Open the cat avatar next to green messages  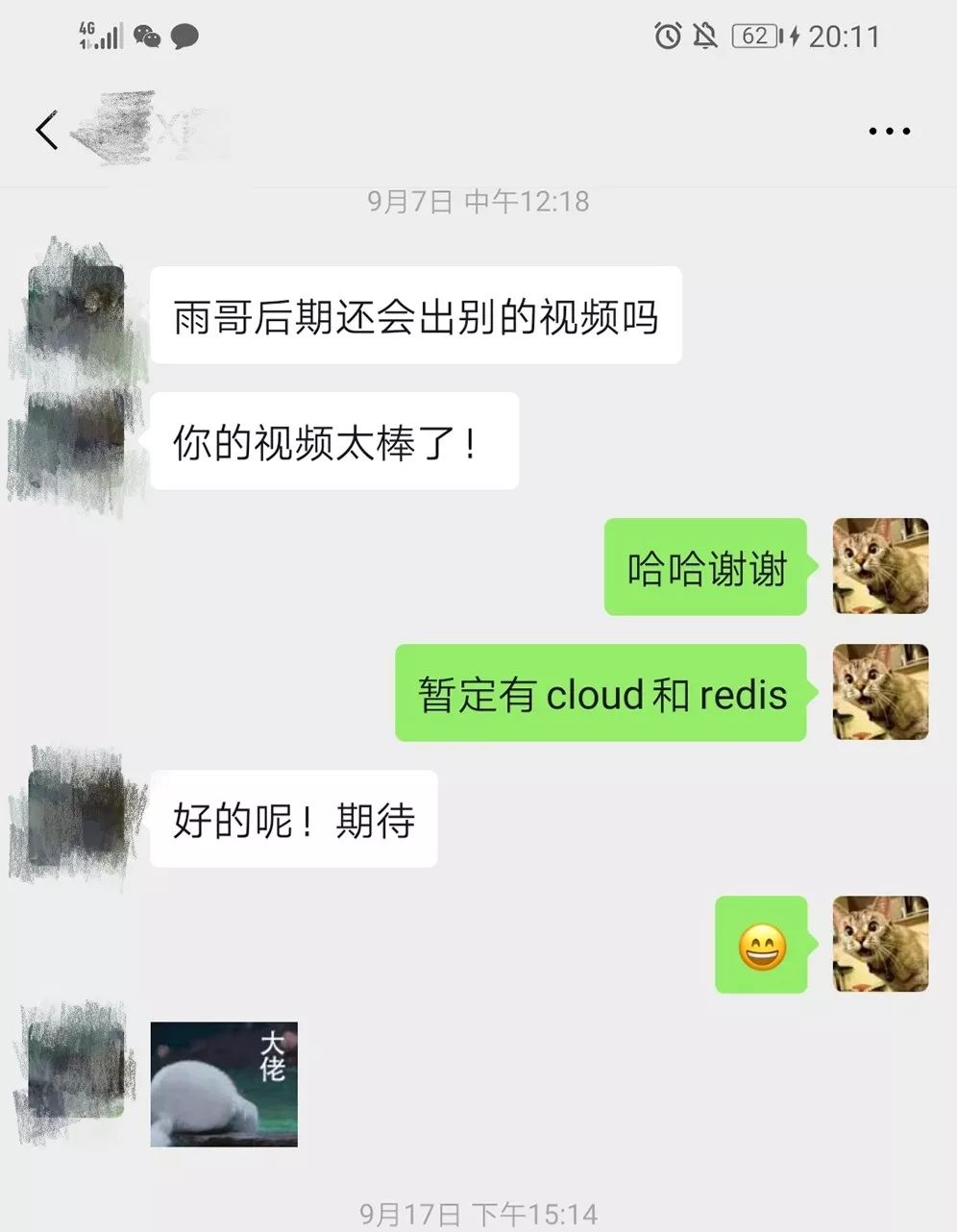click(x=879, y=566)
